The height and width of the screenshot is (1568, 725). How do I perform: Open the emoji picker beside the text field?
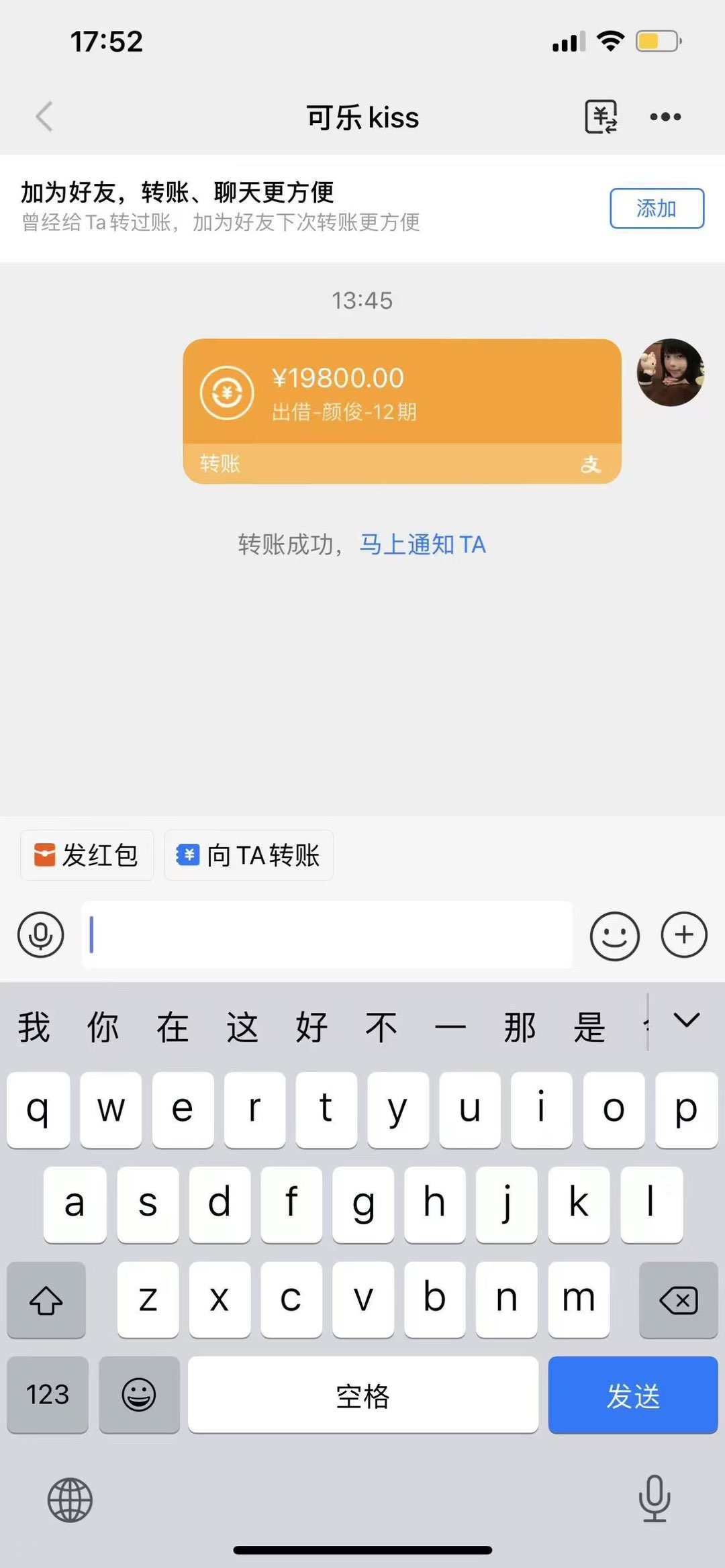click(614, 936)
